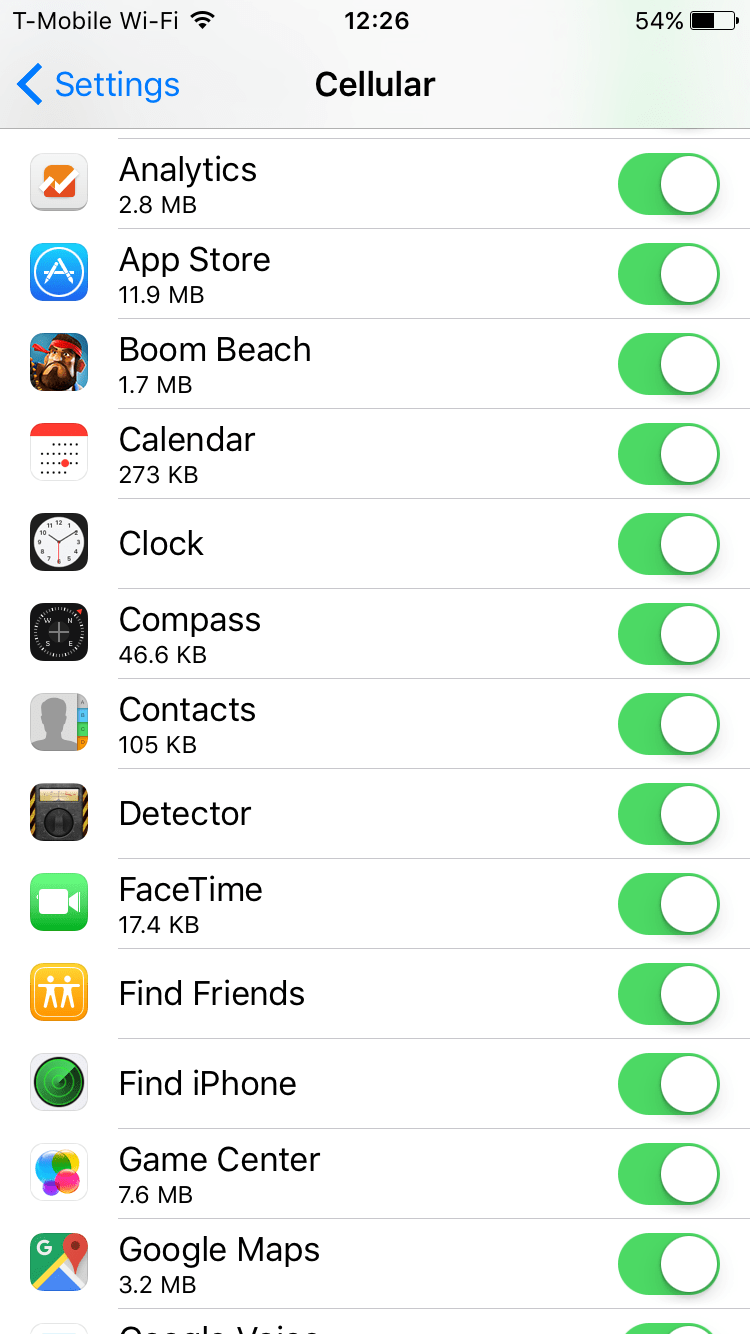The height and width of the screenshot is (1334, 750).
Task: Disable Google Maps cellular data
Action: coord(667,1262)
